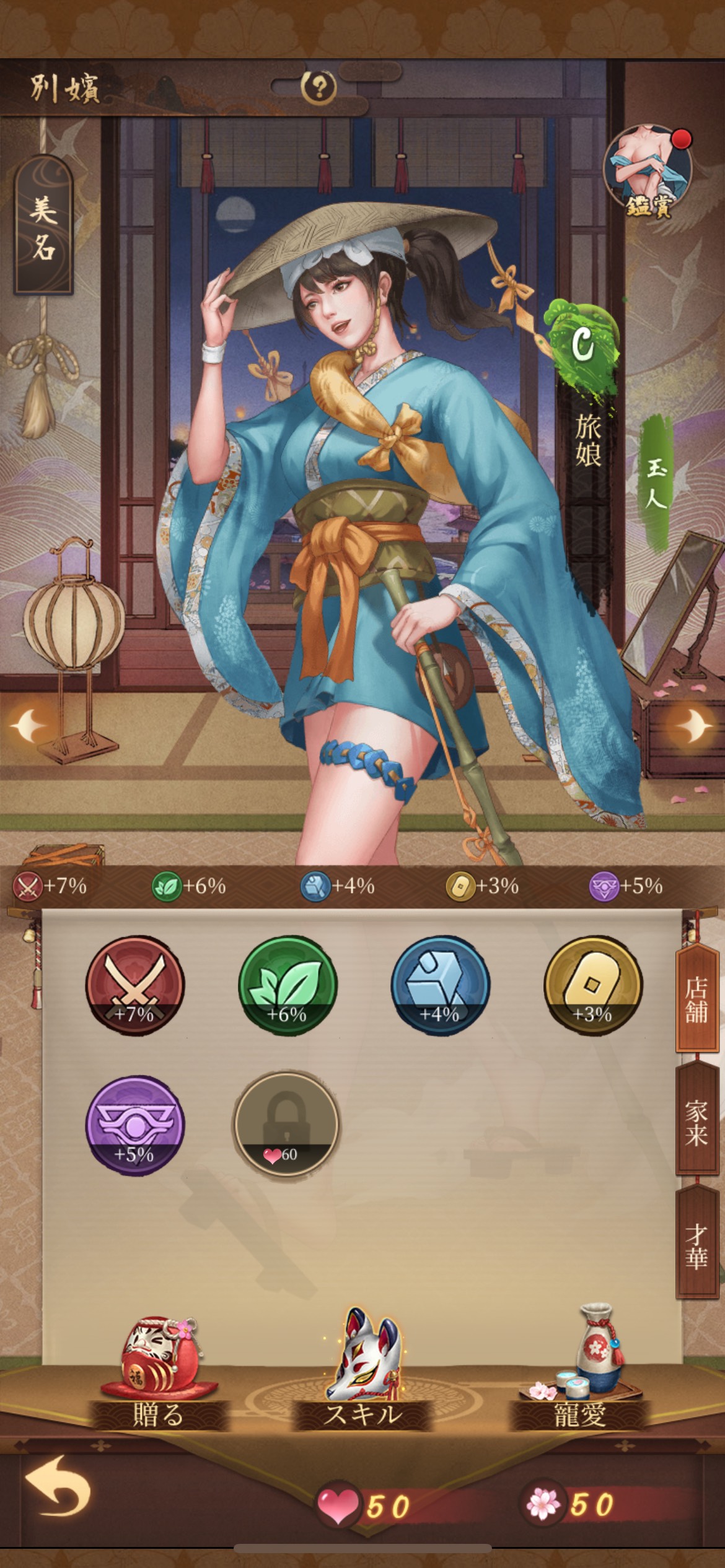Tap the locked skill requiring 60 hearts
Viewport: 725px width, 1568px height.
(x=286, y=1125)
